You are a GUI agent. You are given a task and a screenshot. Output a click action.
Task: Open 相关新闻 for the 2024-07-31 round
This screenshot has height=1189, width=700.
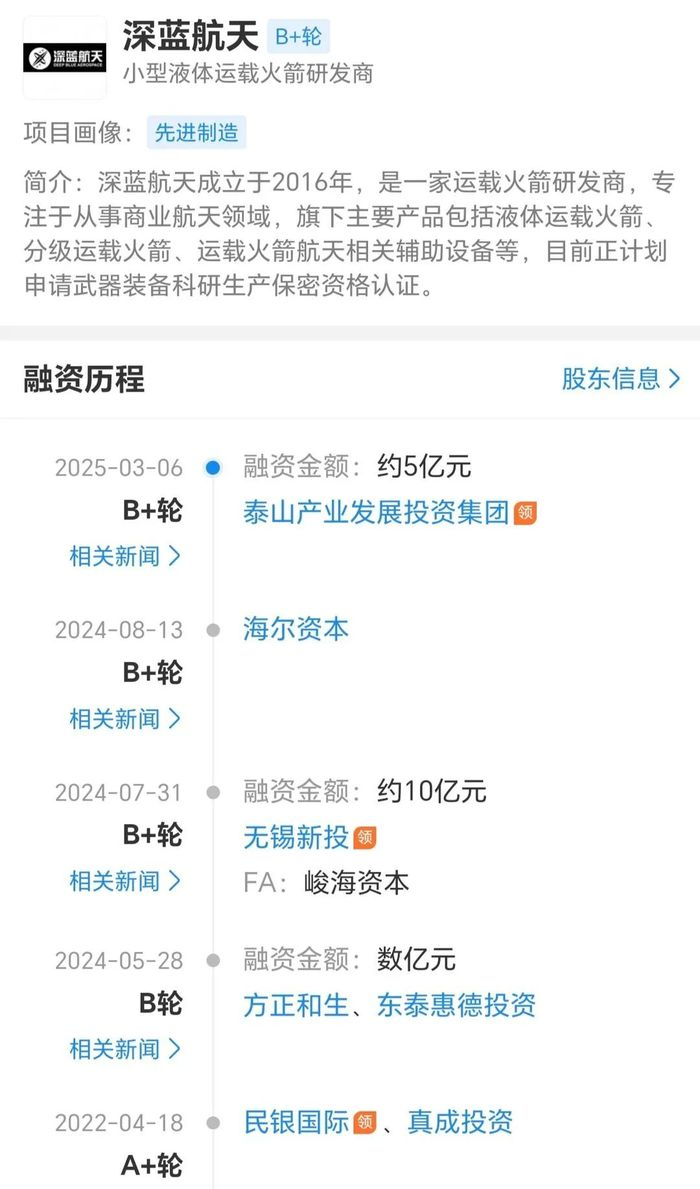(124, 881)
